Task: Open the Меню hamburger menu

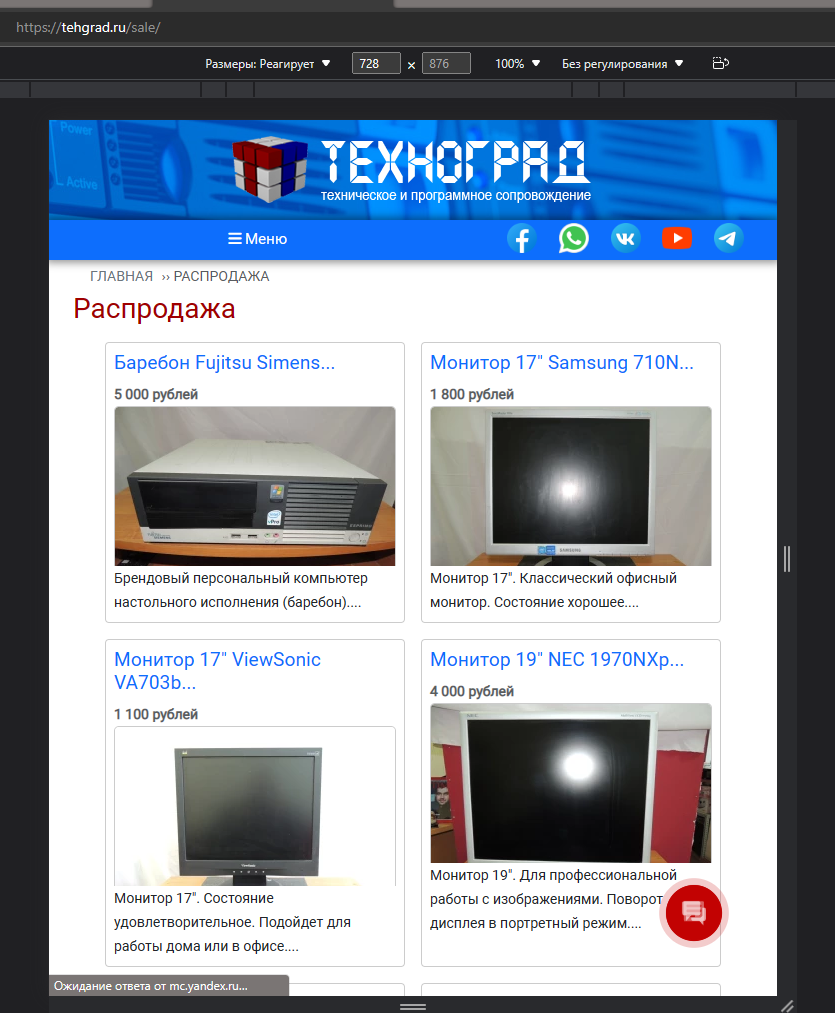Action: coord(258,239)
